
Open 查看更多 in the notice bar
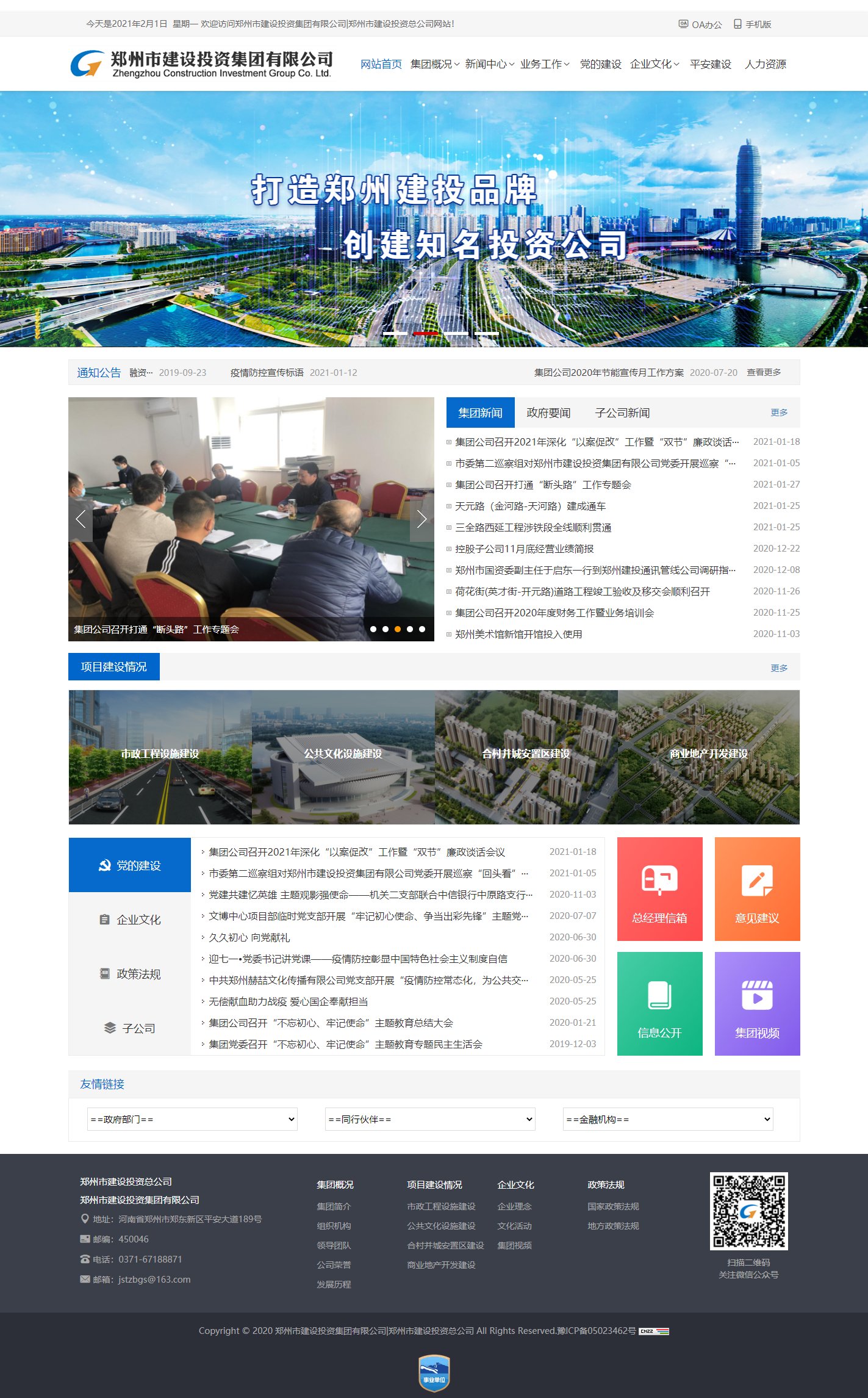tap(764, 372)
